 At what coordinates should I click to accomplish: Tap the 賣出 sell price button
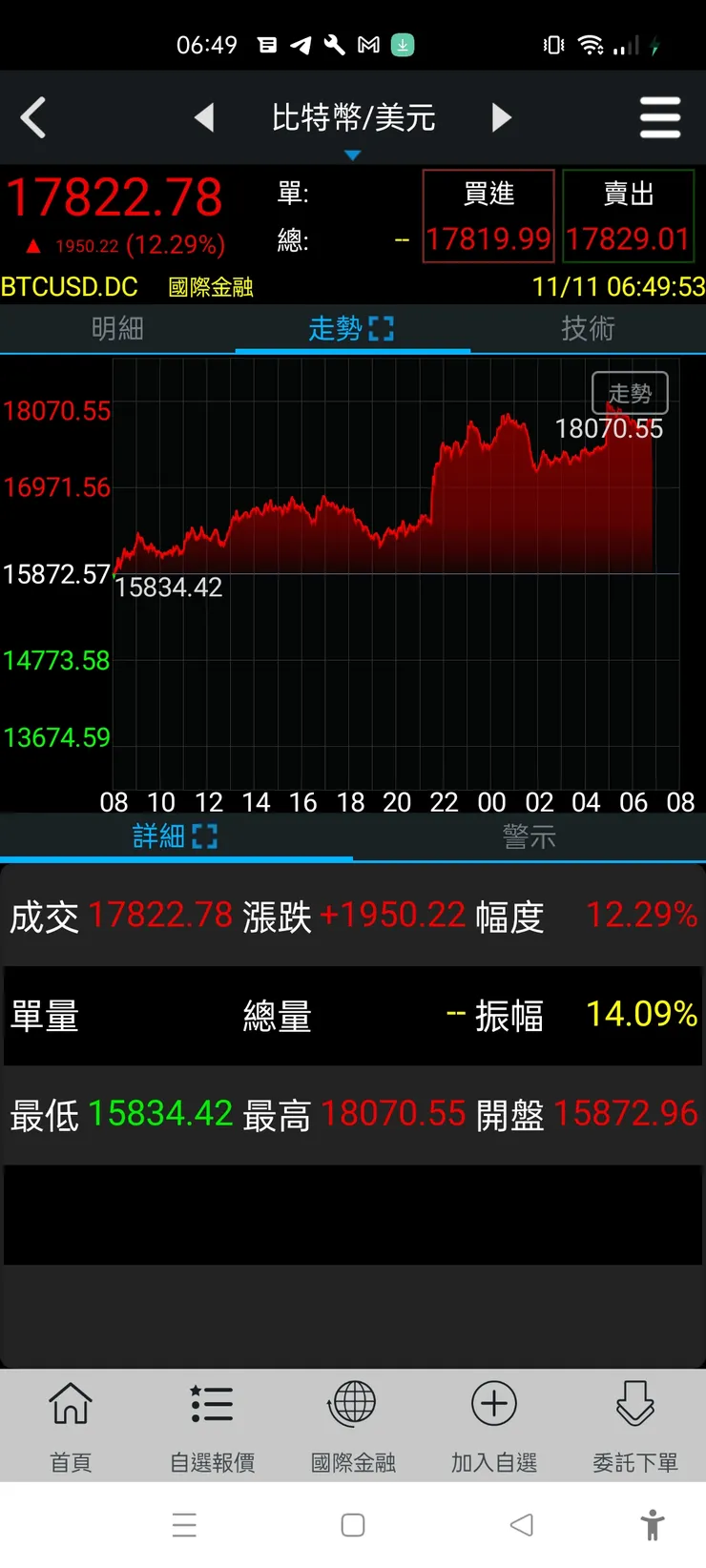[x=628, y=217]
